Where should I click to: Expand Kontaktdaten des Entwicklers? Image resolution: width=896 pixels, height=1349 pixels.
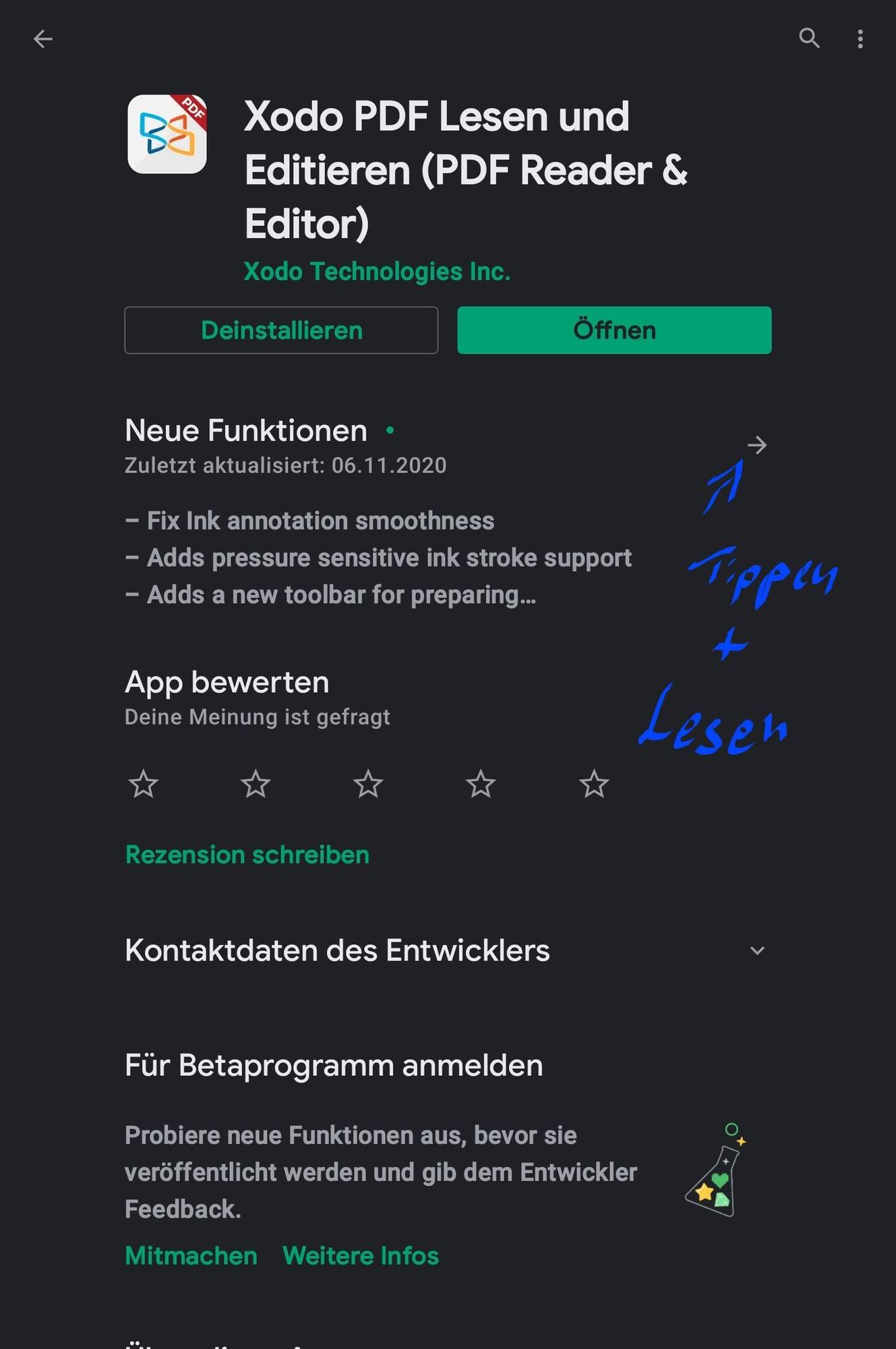point(756,950)
